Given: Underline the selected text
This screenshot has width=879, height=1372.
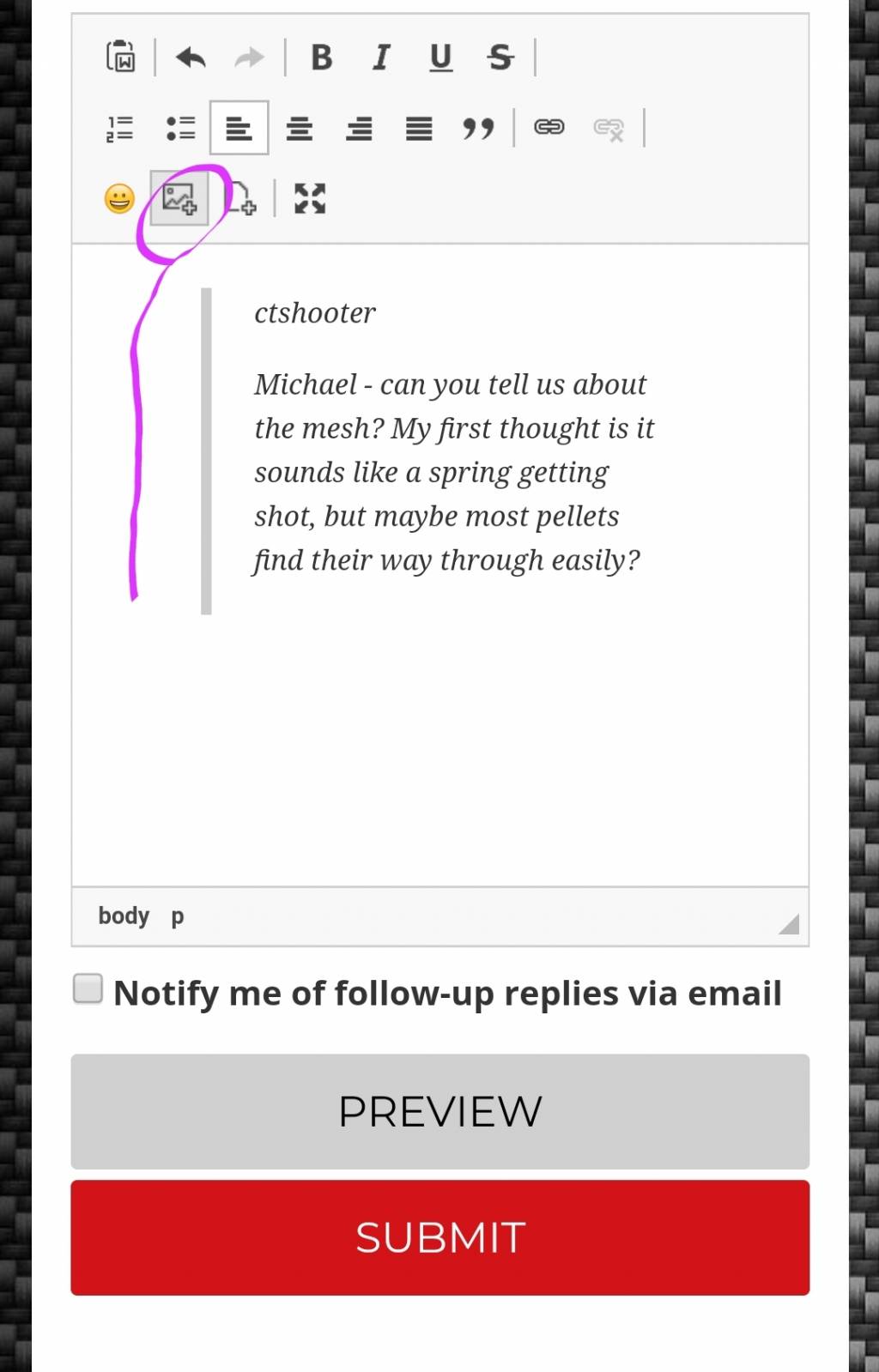Looking at the screenshot, I should click(440, 57).
